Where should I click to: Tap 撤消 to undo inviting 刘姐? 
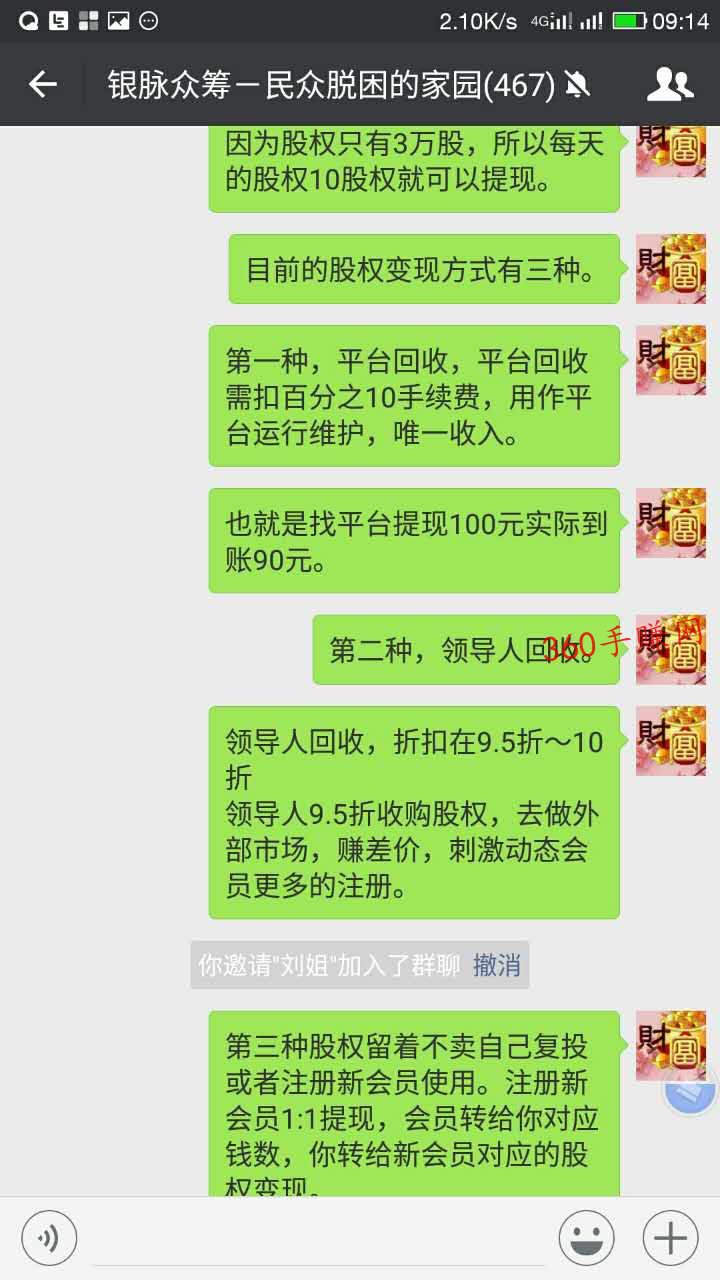click(497, 965)
